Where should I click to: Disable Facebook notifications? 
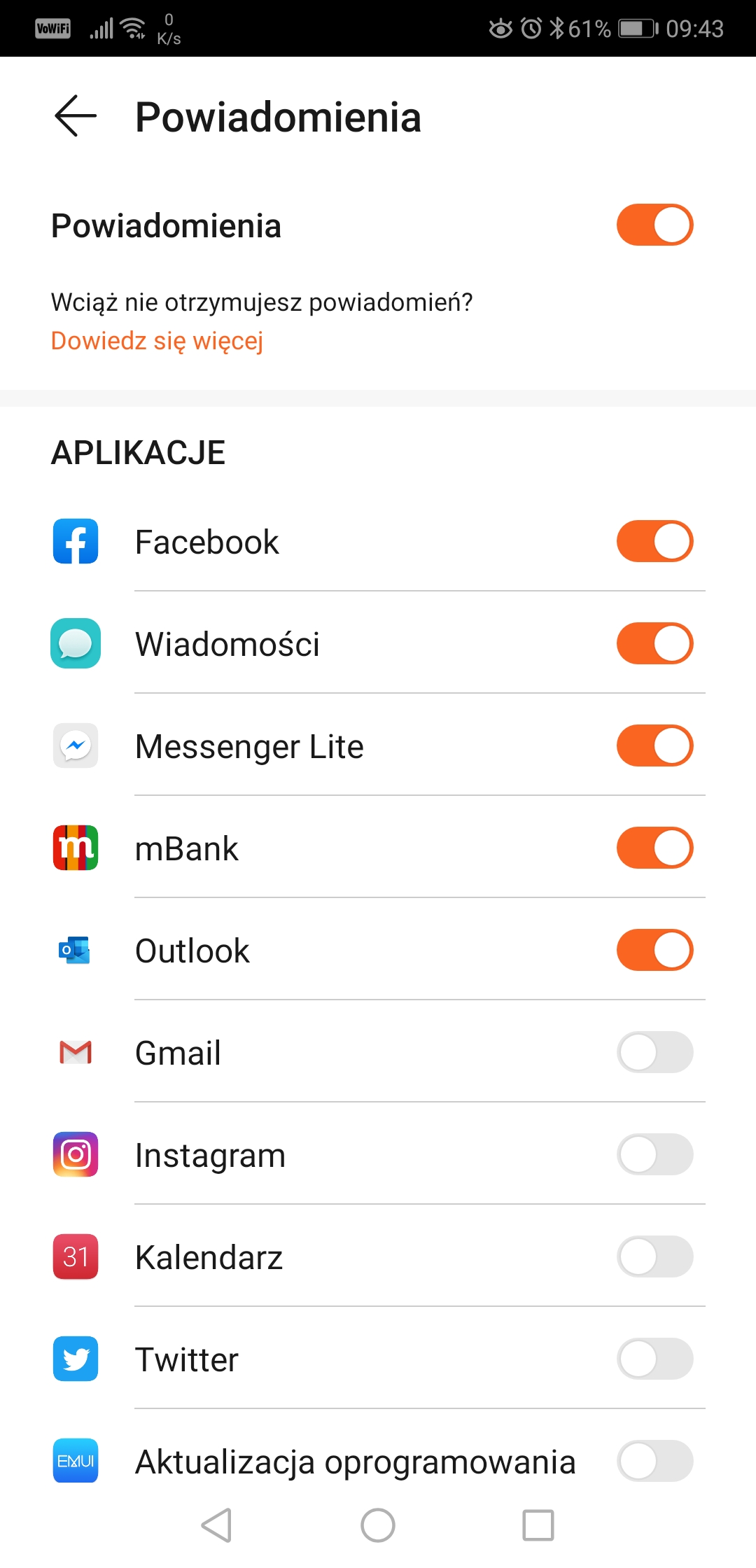tap(654, 541)
